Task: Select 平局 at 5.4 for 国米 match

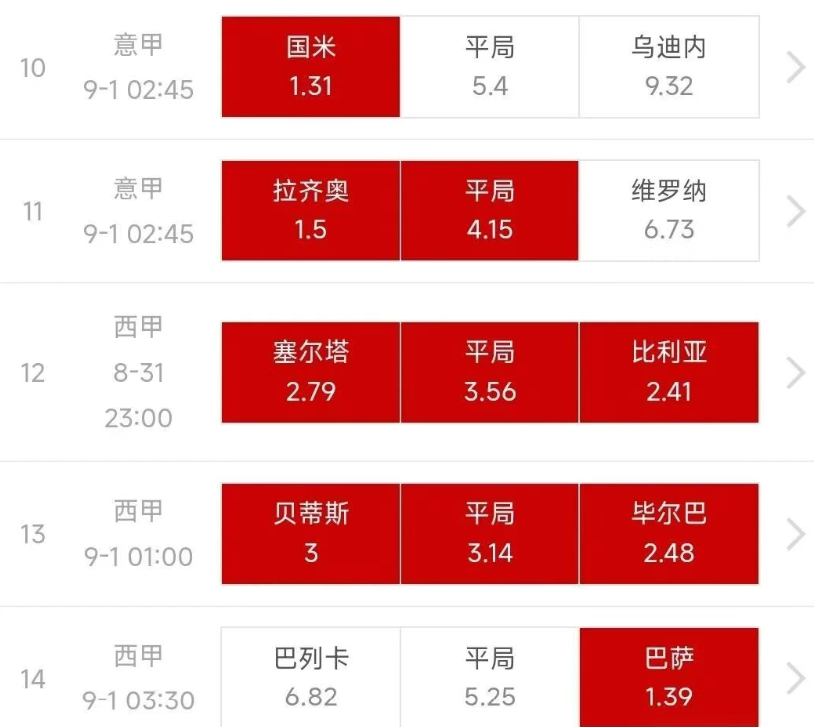Action: click(x=489, y=67)
